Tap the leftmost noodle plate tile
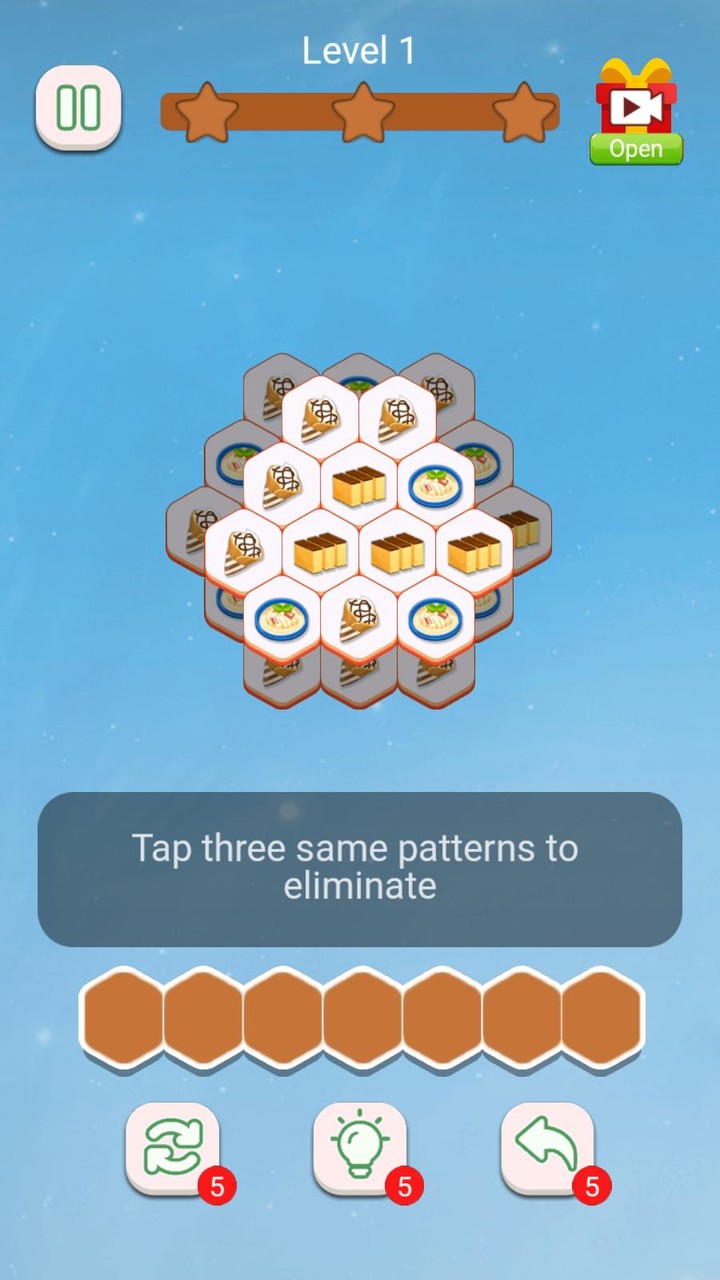The image size is (720, 1280). point(282,617)
